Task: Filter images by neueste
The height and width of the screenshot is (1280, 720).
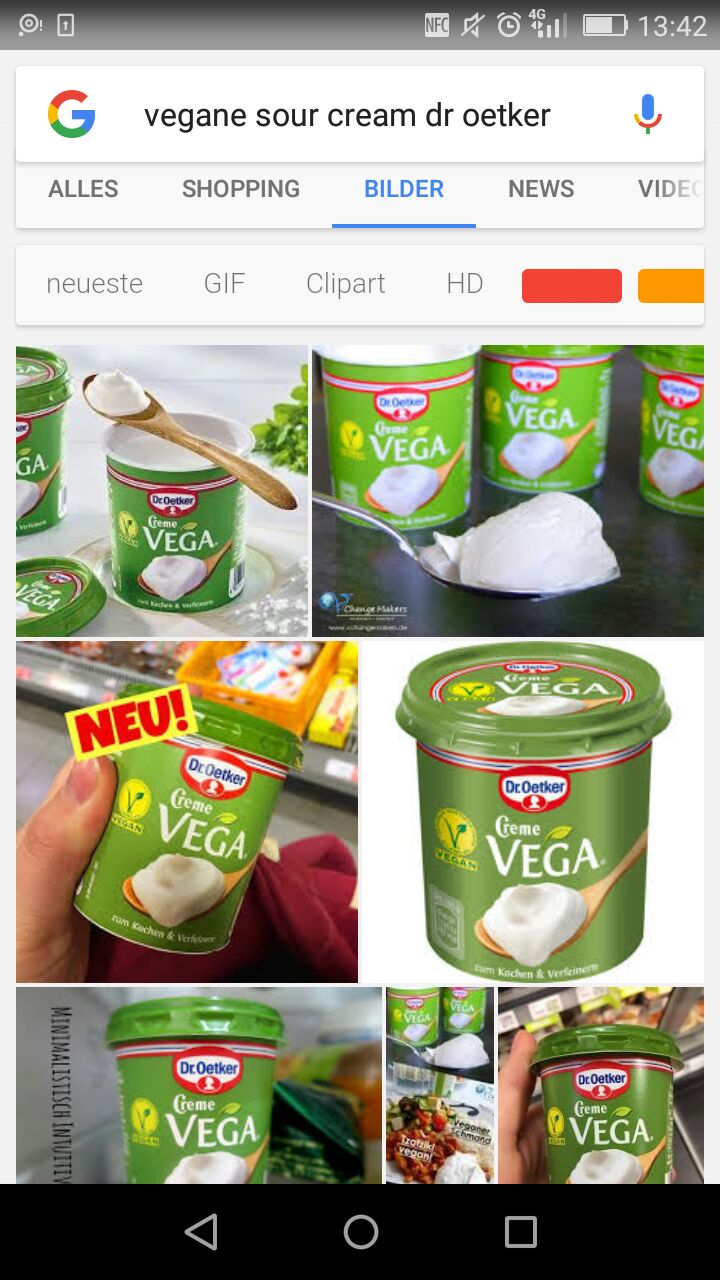Action: tap(95, 284)
